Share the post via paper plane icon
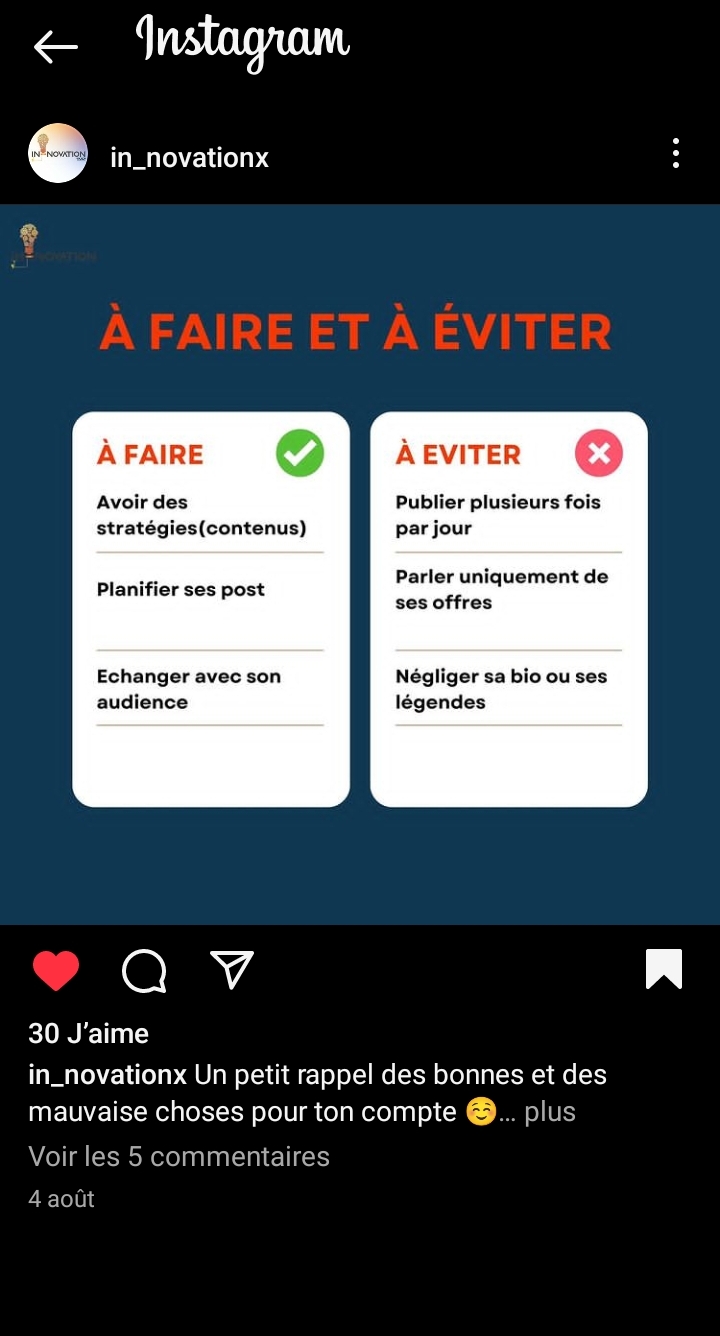The width and height of the screenshot is (720, 1336). [x=232, y=970]
